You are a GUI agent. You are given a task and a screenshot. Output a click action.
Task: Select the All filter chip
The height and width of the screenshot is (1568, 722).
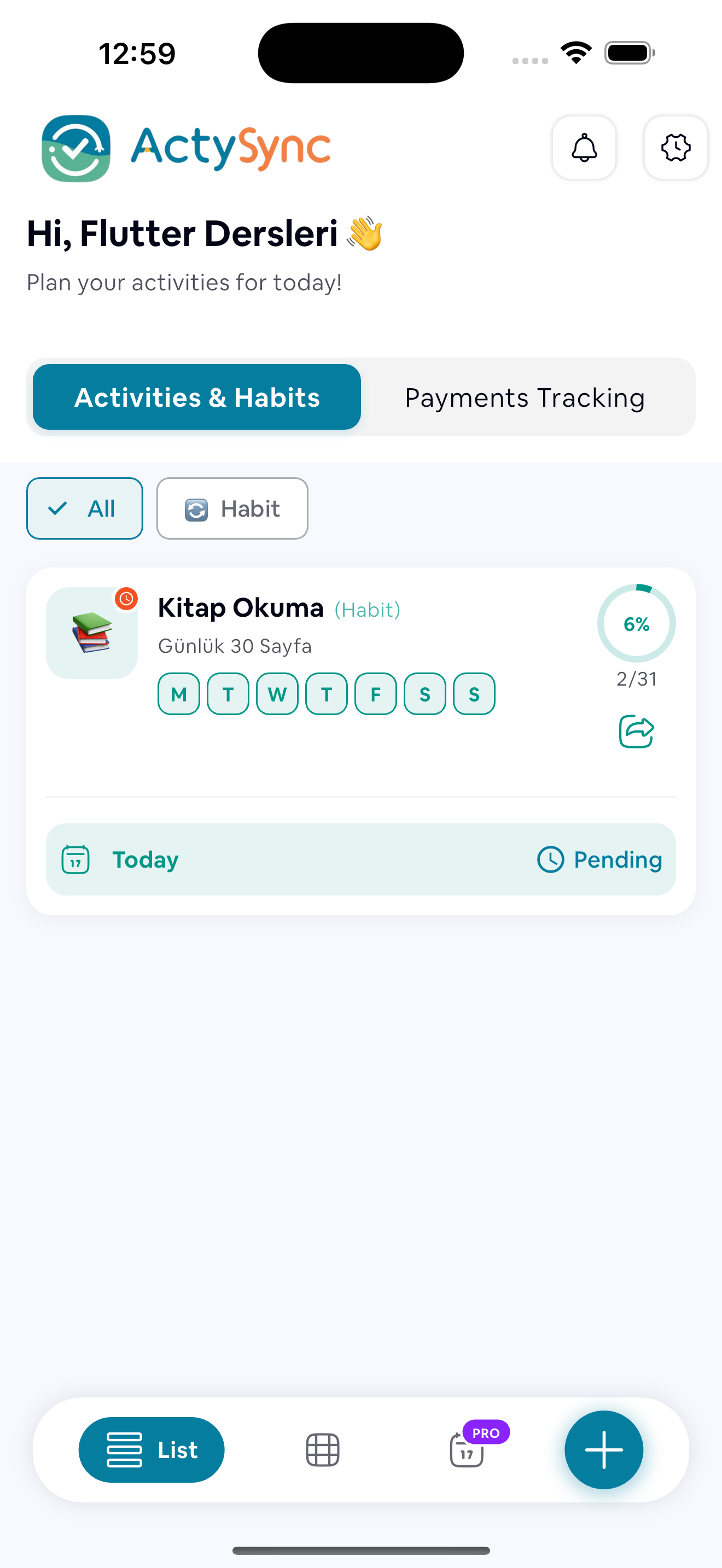pos(85,508)
